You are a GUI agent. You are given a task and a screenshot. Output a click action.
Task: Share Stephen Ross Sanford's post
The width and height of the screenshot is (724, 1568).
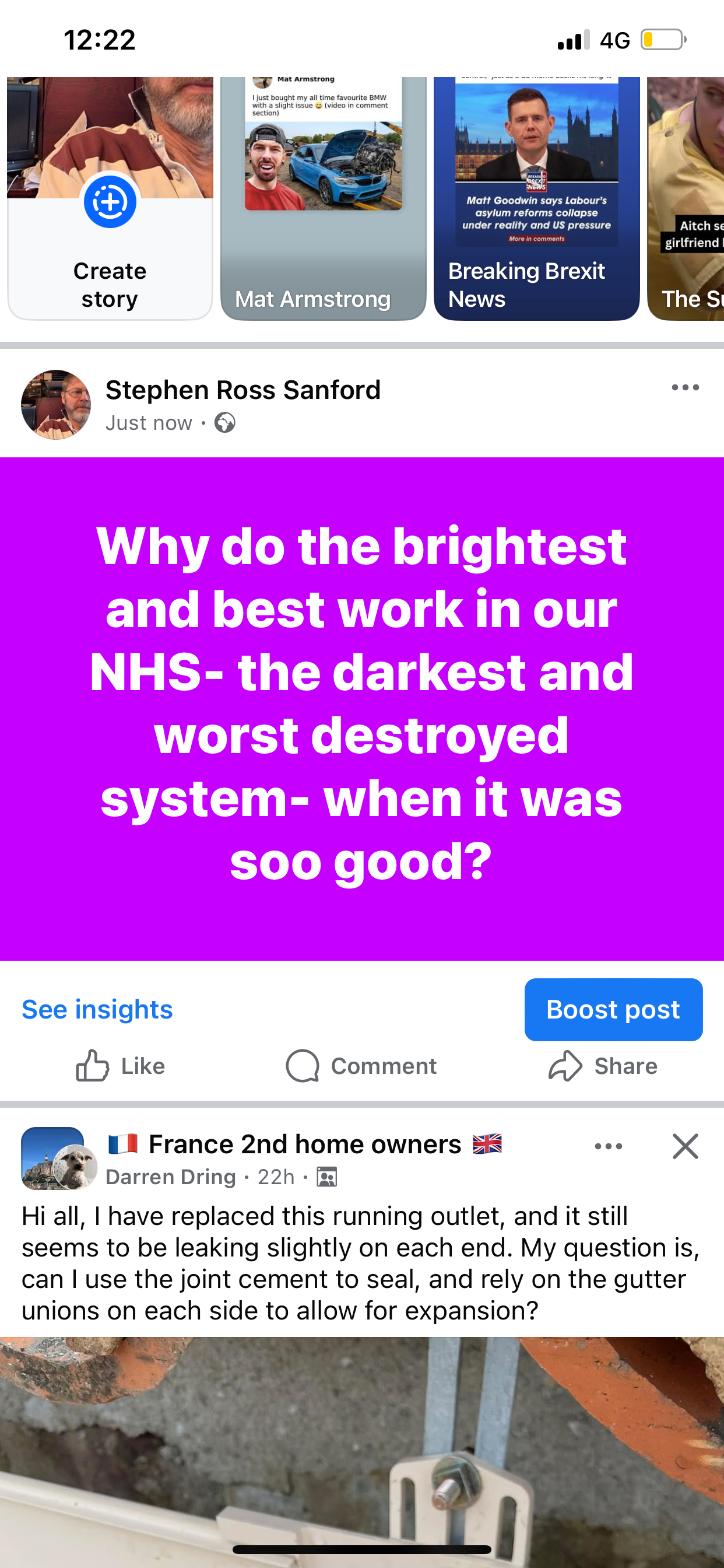[602, 1066]
